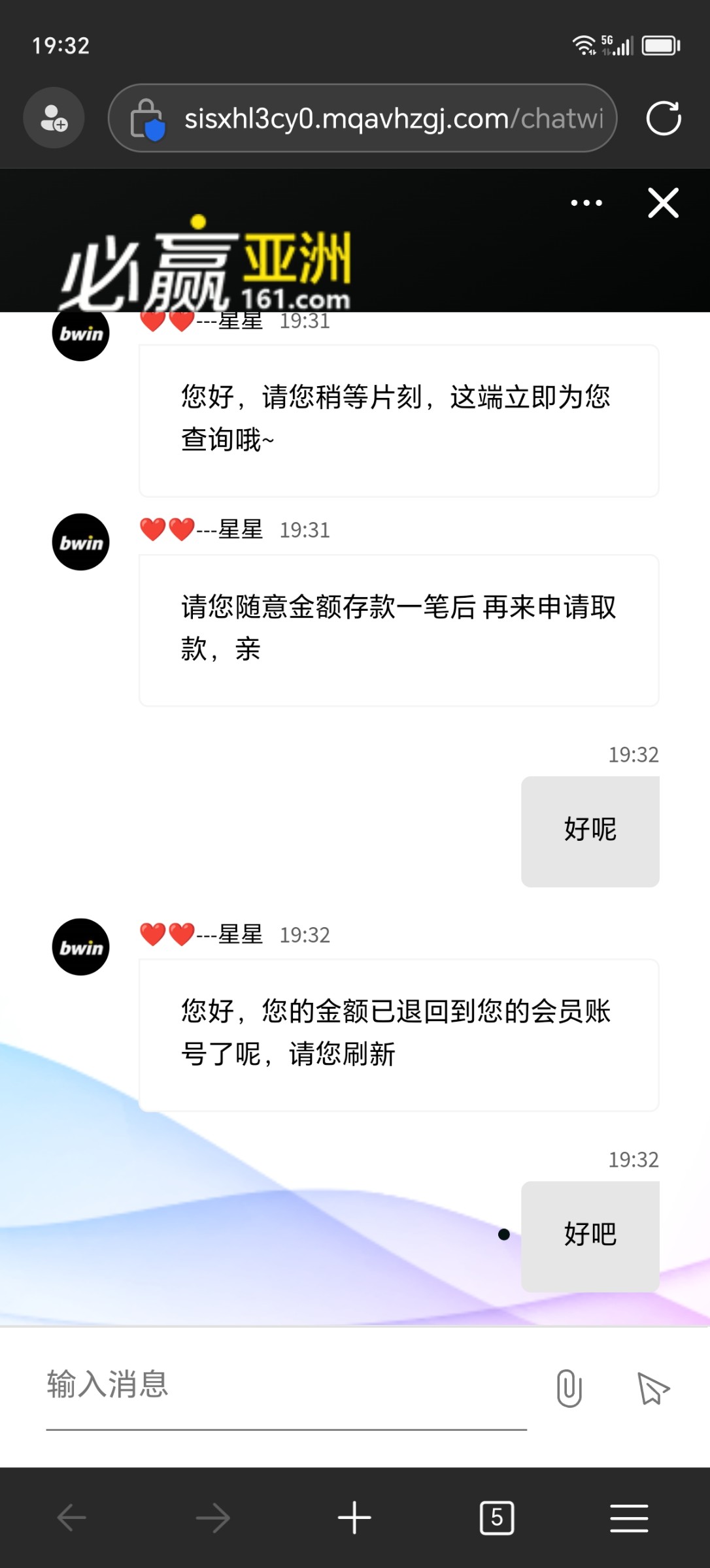Attach a file with the paperclip icon
Screen dimensions: 710x1568
tap(569, 1388)
